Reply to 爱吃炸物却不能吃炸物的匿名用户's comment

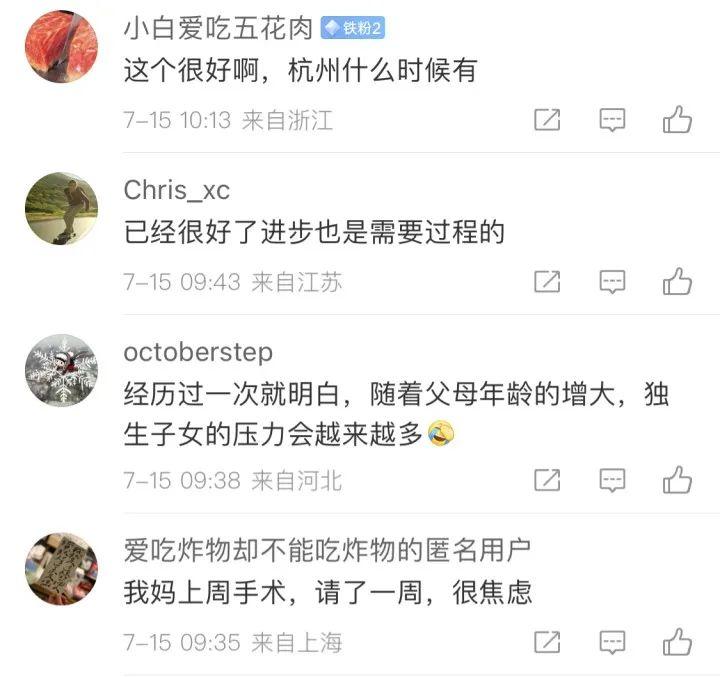(x=612, y=641)
